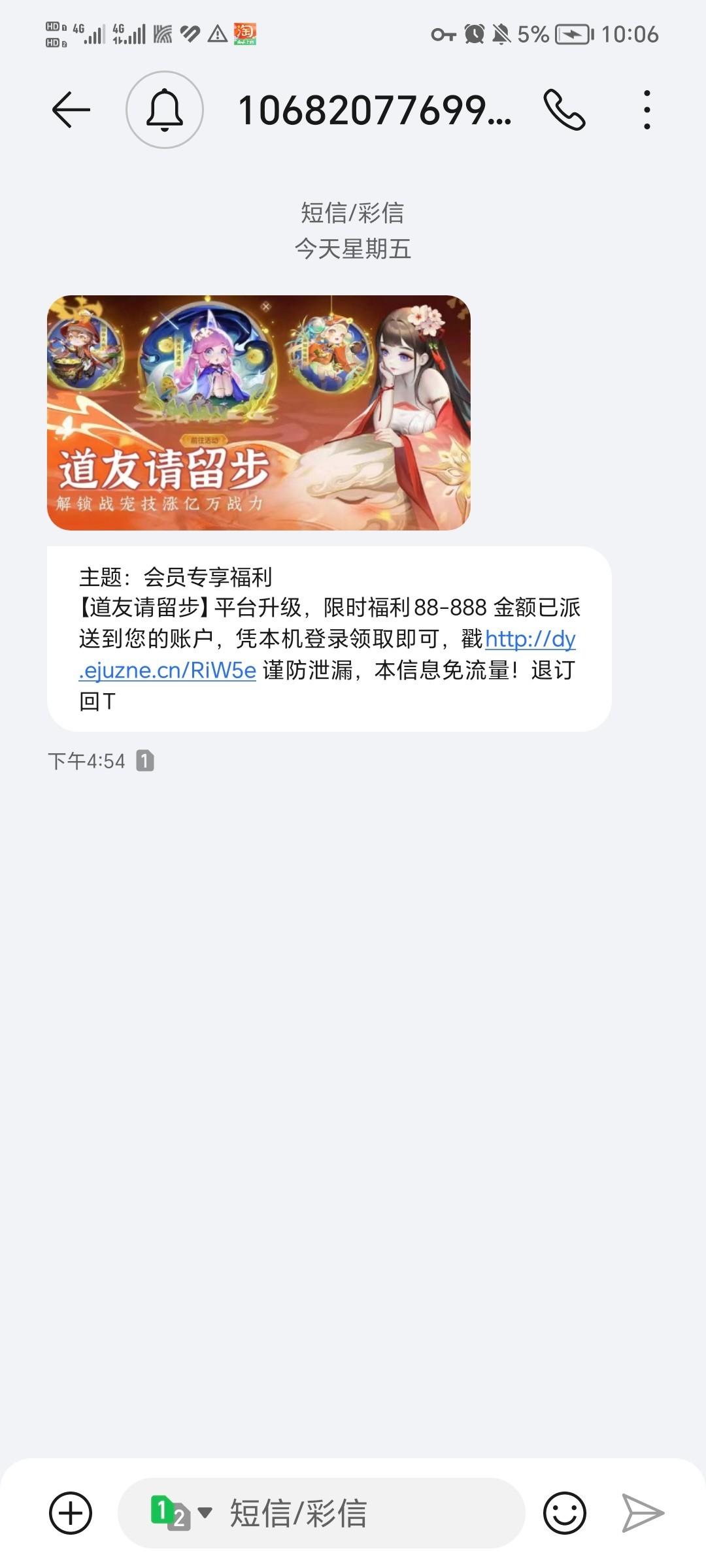Viewport: 706px width, 1568px height.
Task: Tap the bell avatar of the sender
Action: (x=164, y=110)
